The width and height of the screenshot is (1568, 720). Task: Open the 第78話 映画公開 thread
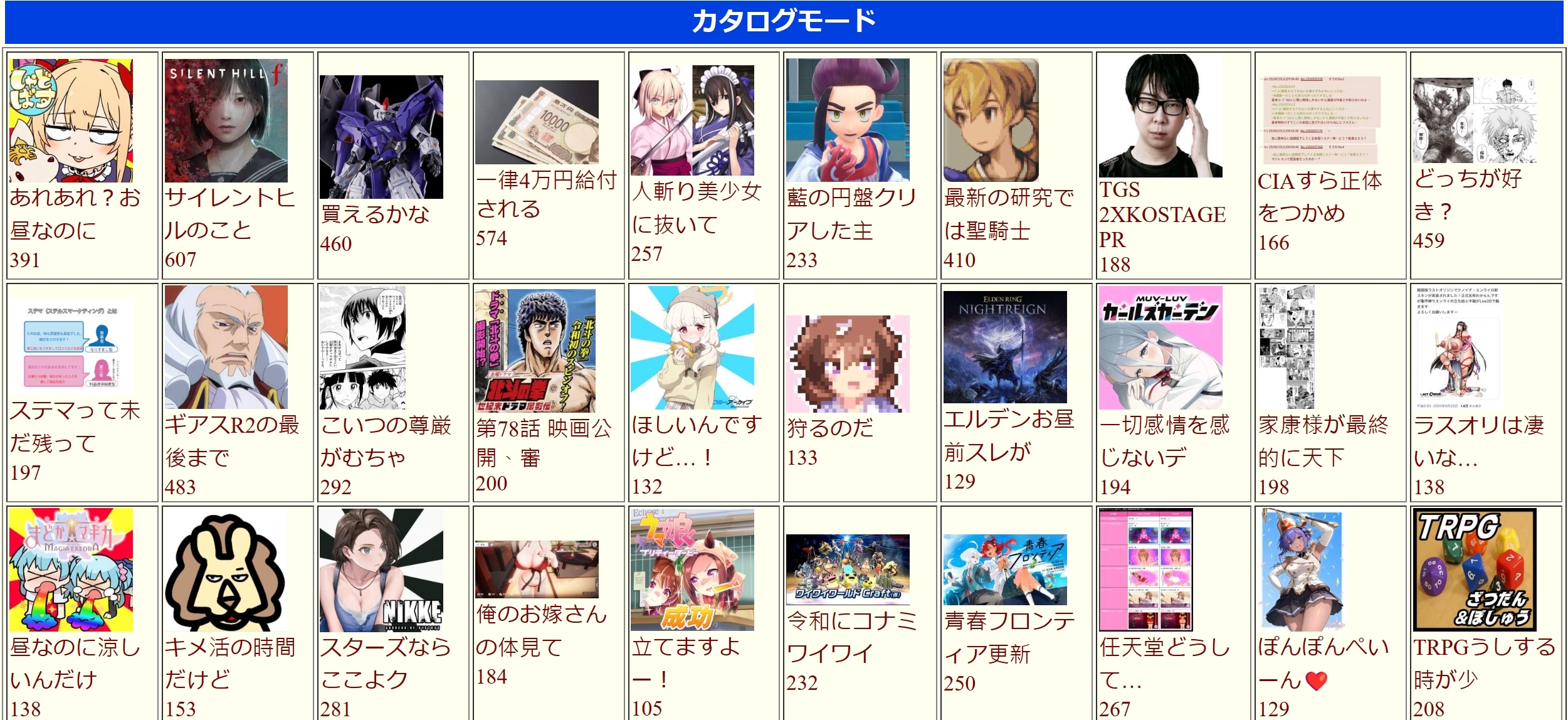(x=535, y=350)
